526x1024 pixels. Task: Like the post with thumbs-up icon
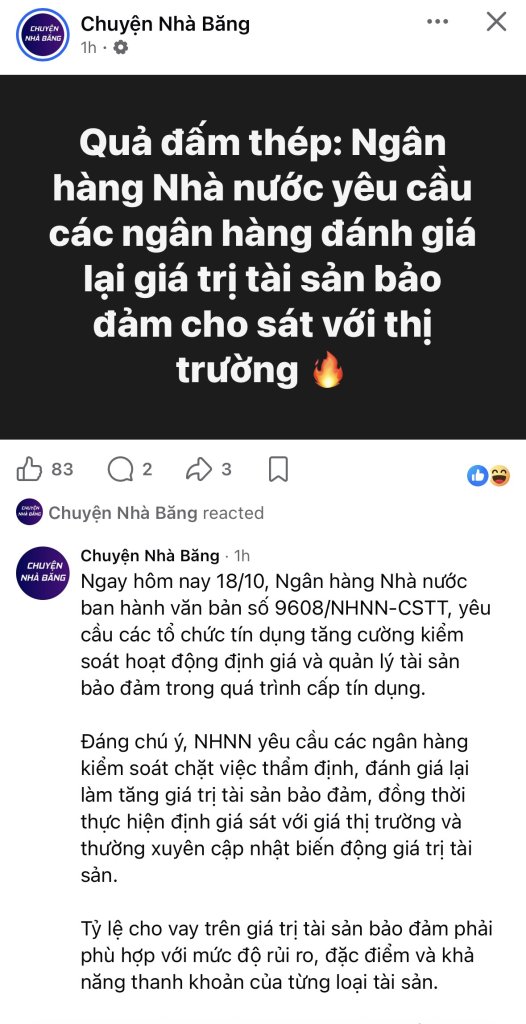29,469
